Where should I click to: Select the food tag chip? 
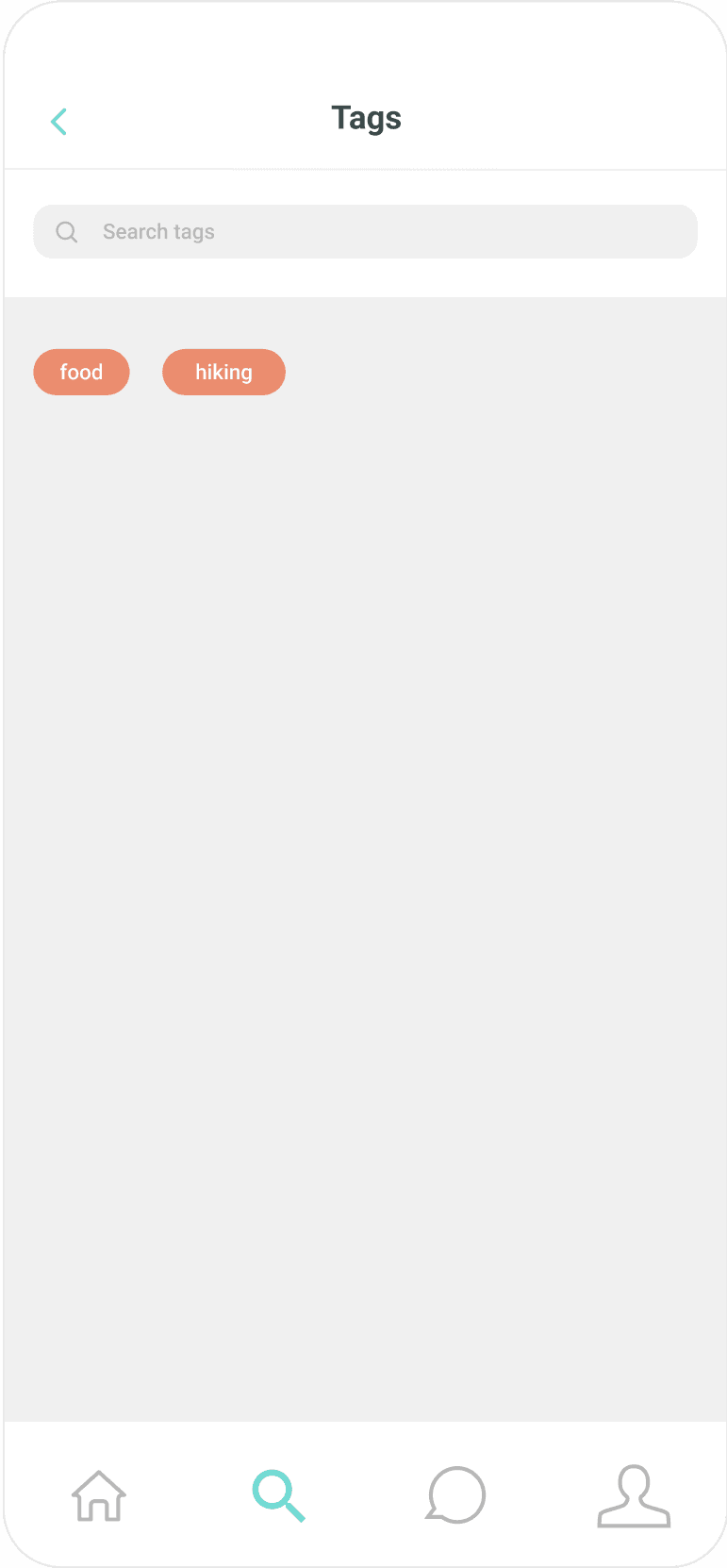81,372
